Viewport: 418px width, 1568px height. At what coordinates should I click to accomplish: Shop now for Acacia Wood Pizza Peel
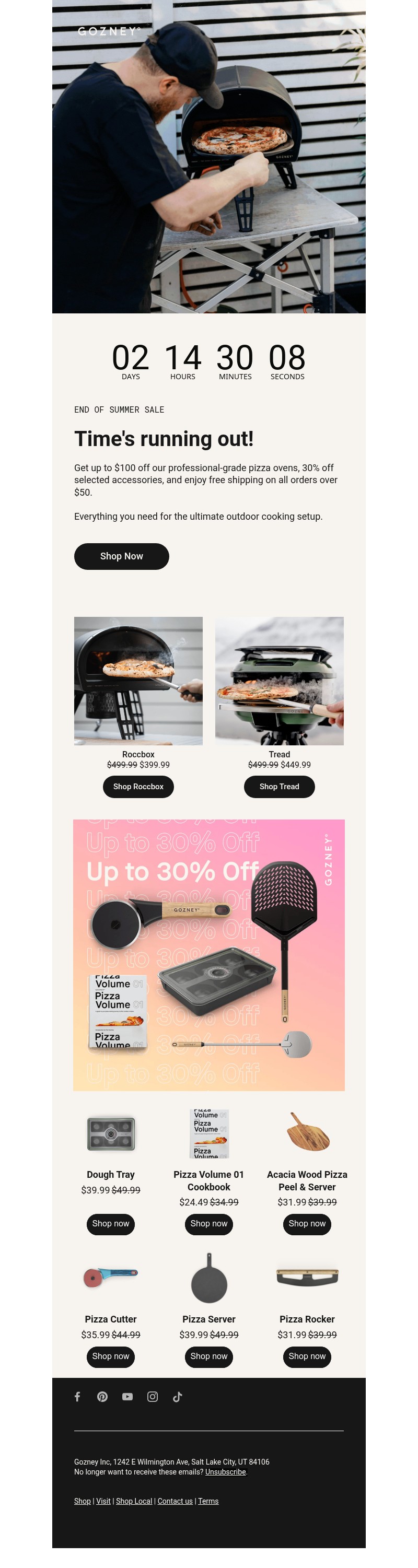[x=307, y=1223]
